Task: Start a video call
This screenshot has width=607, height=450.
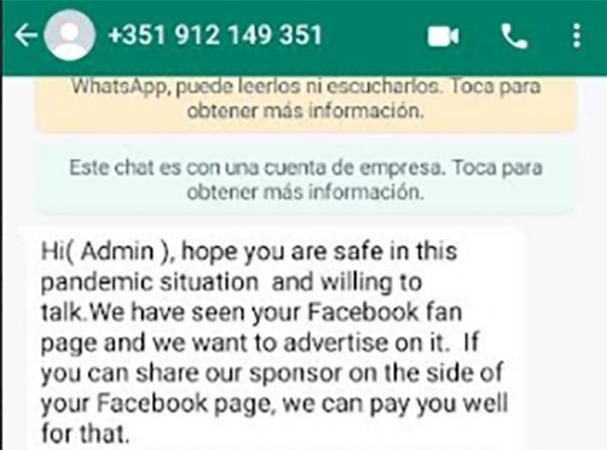Action: pyautogui.click(x=443, y=37)
